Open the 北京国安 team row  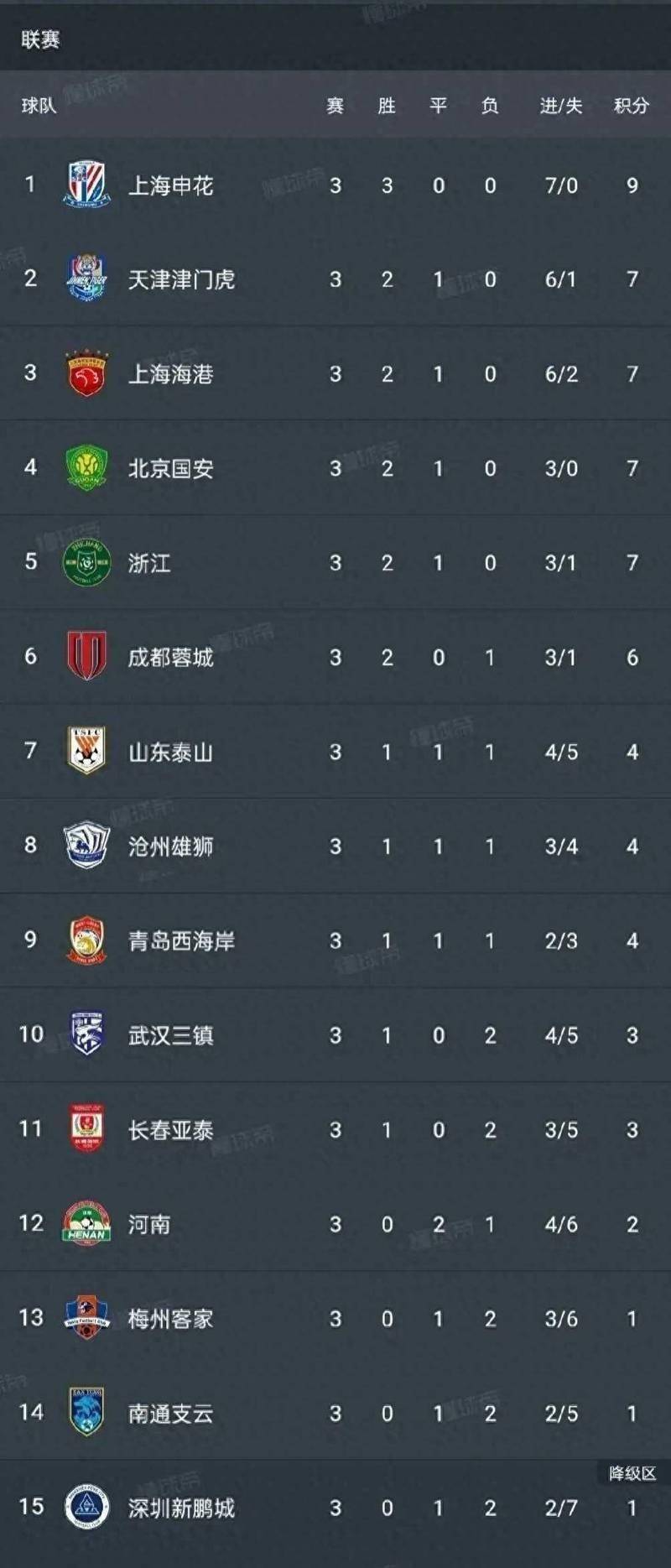[x=170, y=468]
